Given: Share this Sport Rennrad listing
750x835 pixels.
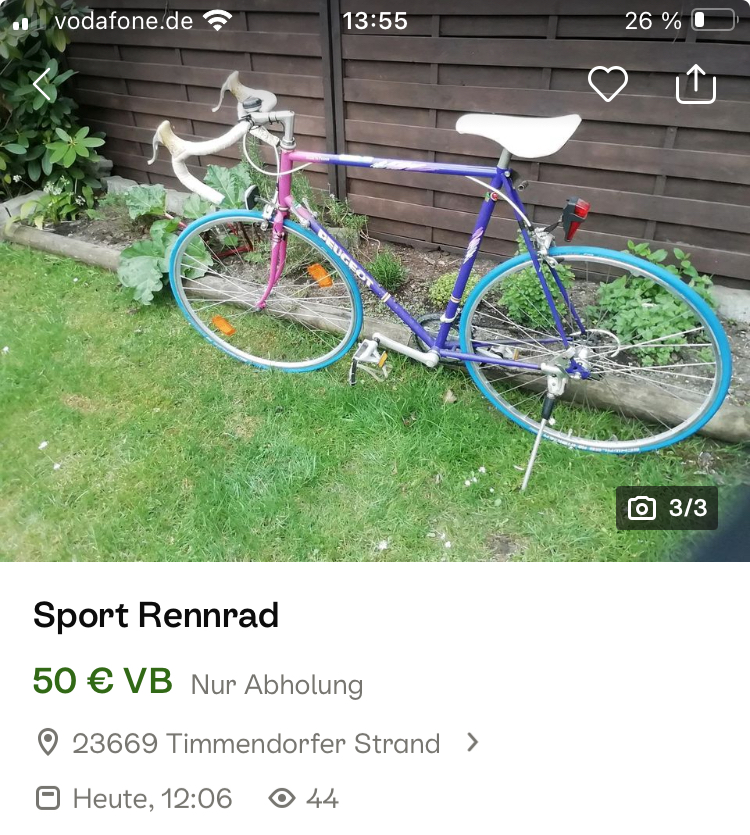Looking at the screenshot, I should [x=696, y=84].
